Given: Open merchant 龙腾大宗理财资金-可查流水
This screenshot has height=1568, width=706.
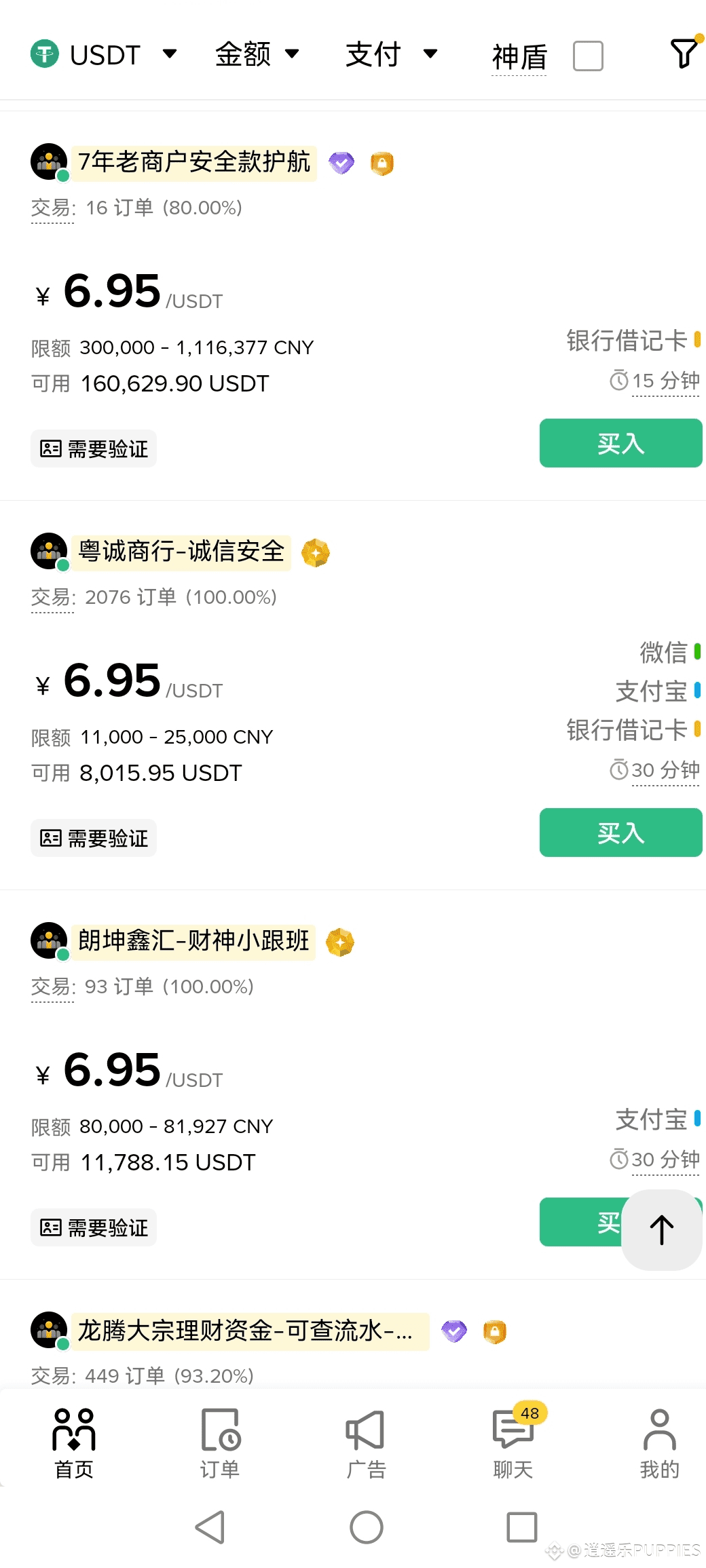Looking at the screenshot, I should 244,1331.
